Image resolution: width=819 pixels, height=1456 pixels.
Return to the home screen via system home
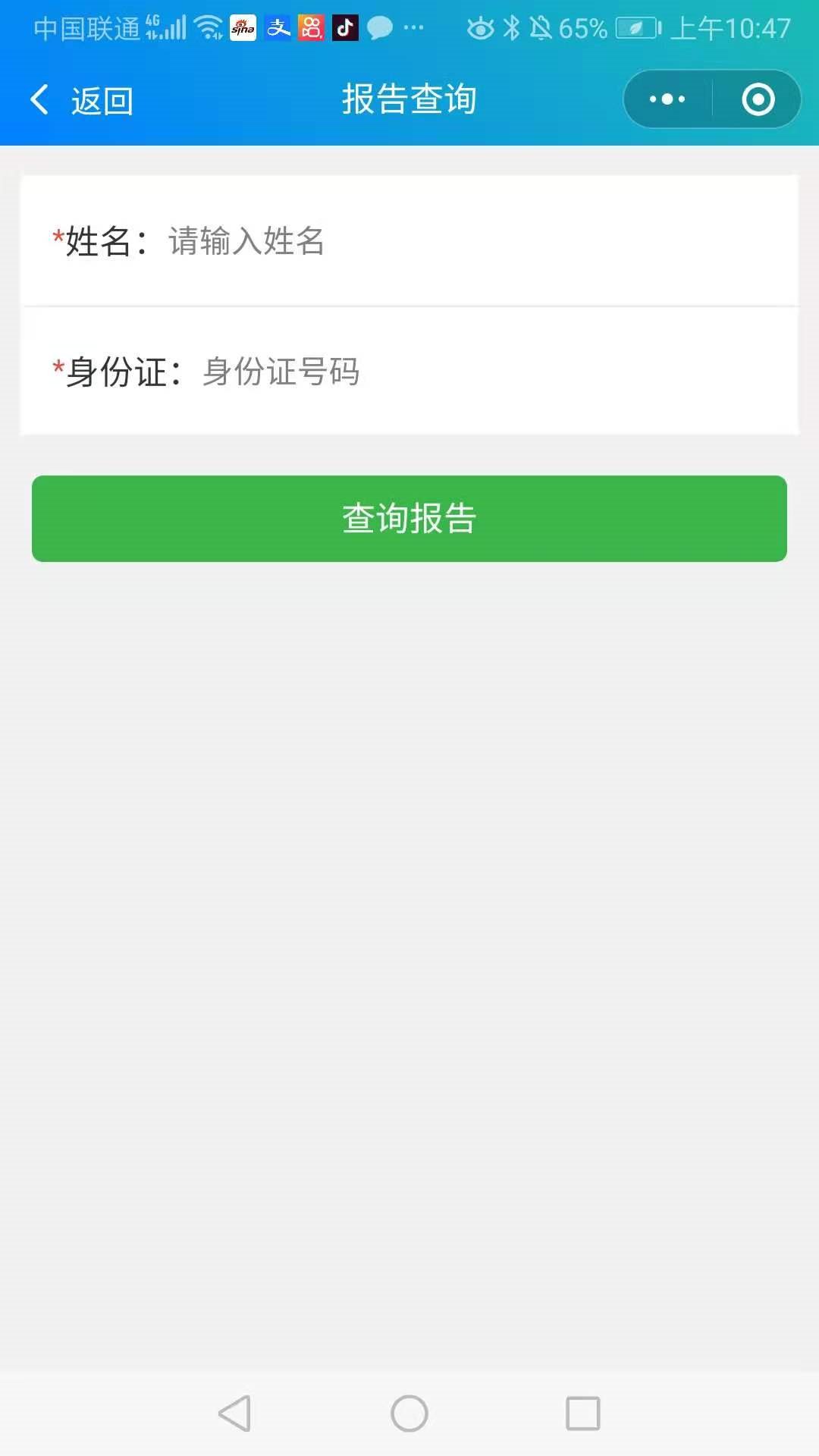(x=409, y=1414)
